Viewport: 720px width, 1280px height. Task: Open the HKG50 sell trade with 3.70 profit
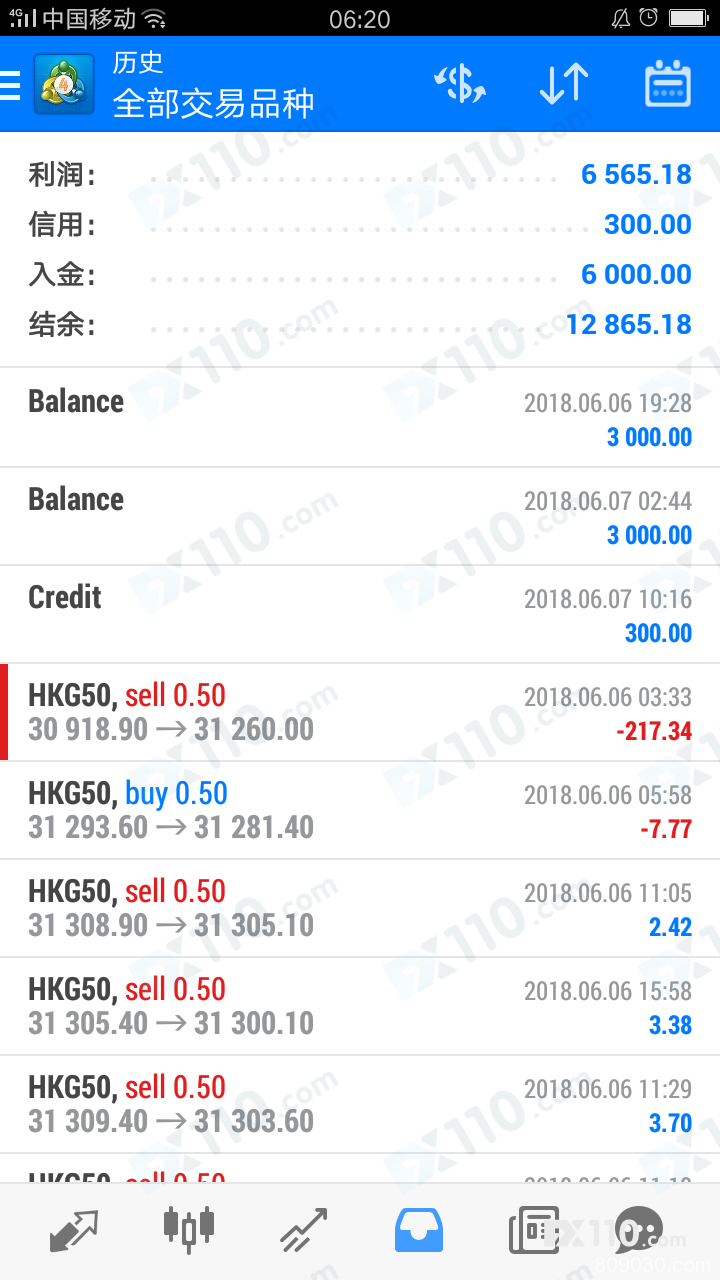(360, 1104)
